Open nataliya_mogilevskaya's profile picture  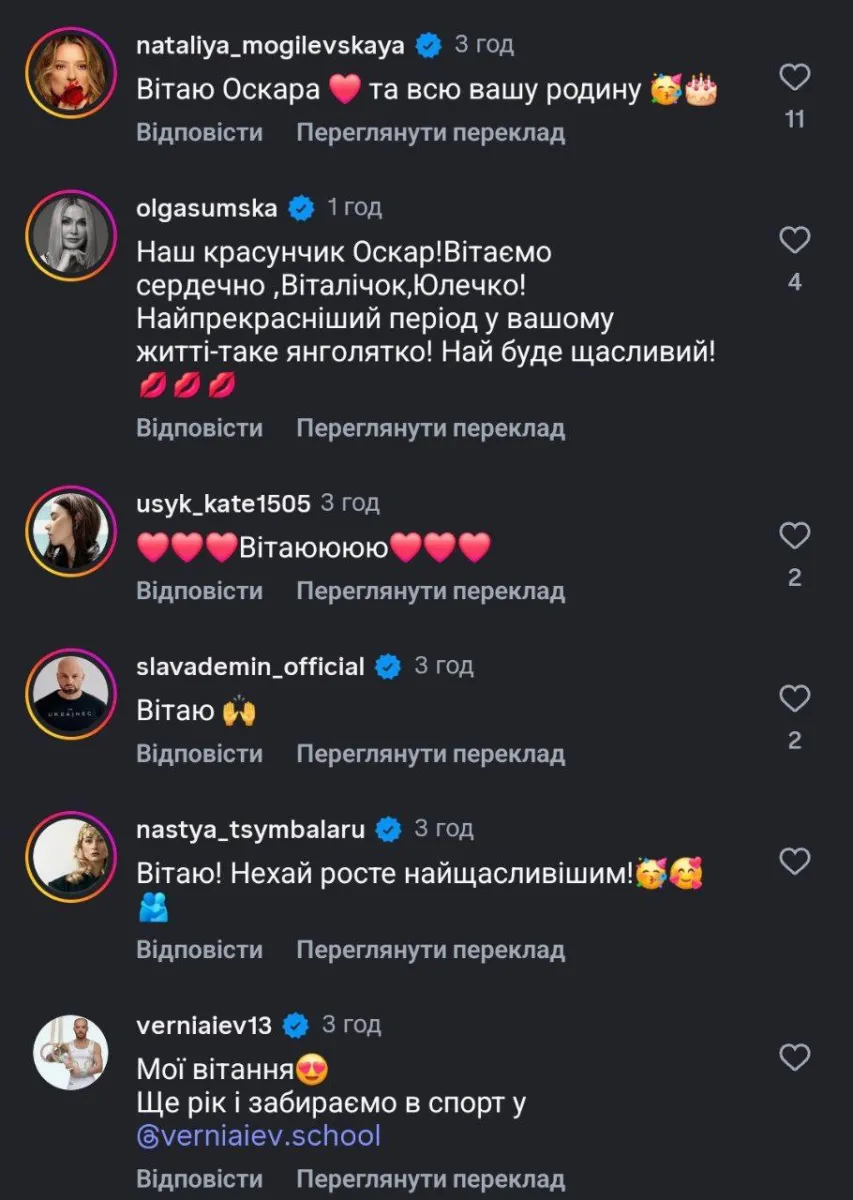click(71, 75)
